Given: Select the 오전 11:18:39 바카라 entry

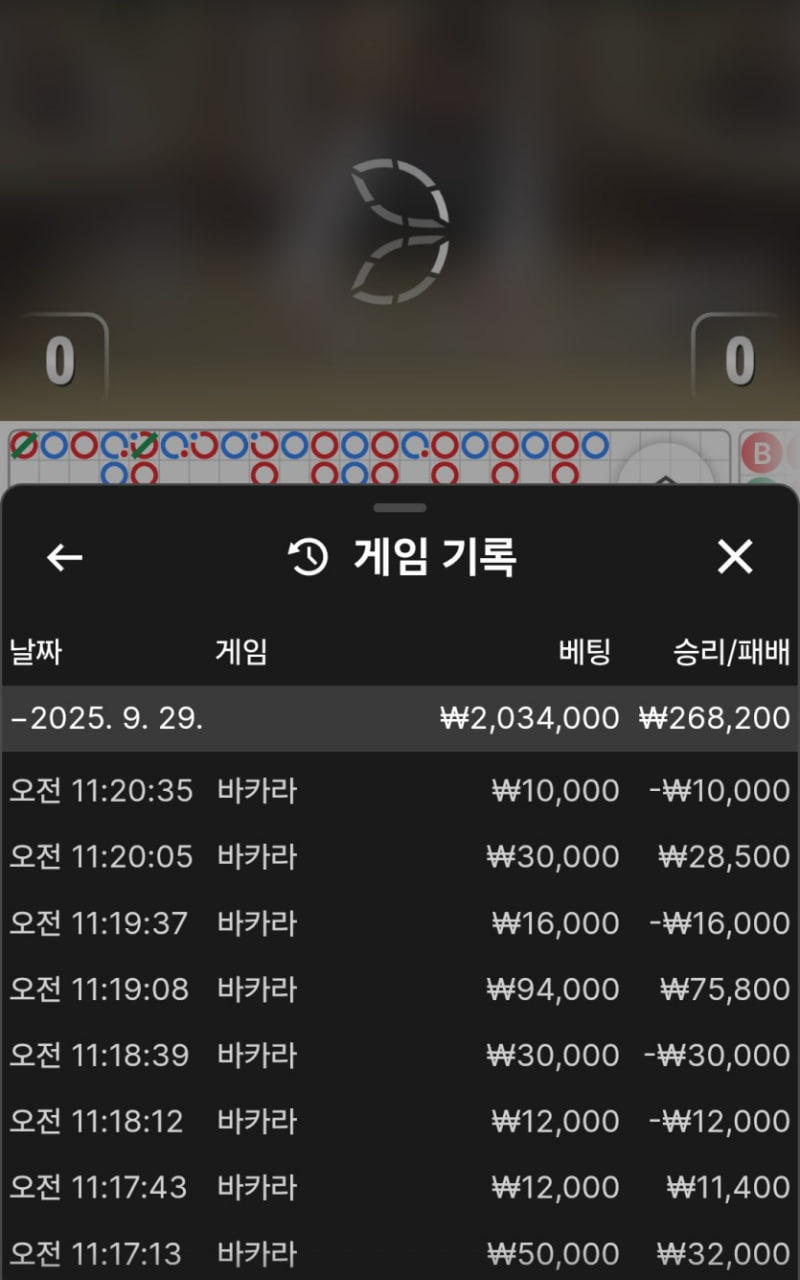Looking at the screenshot, I should pos(400,1055).
